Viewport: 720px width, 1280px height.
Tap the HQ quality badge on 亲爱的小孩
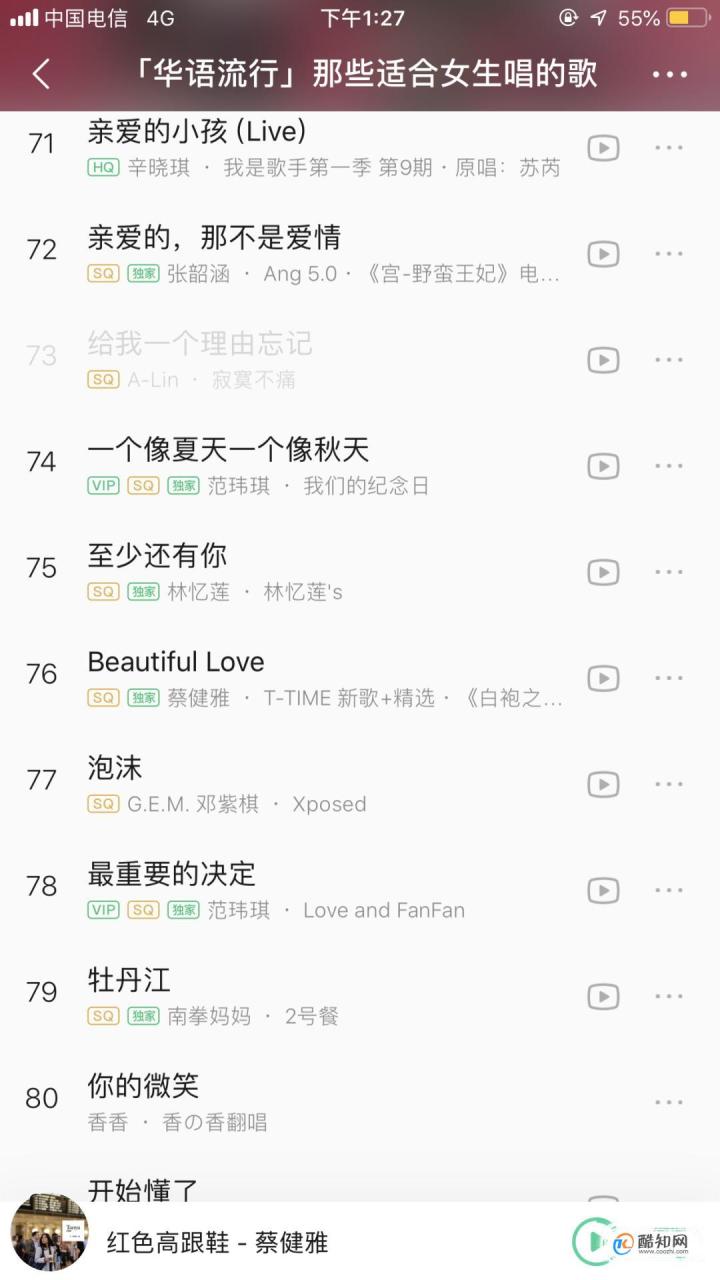[103, 167]
